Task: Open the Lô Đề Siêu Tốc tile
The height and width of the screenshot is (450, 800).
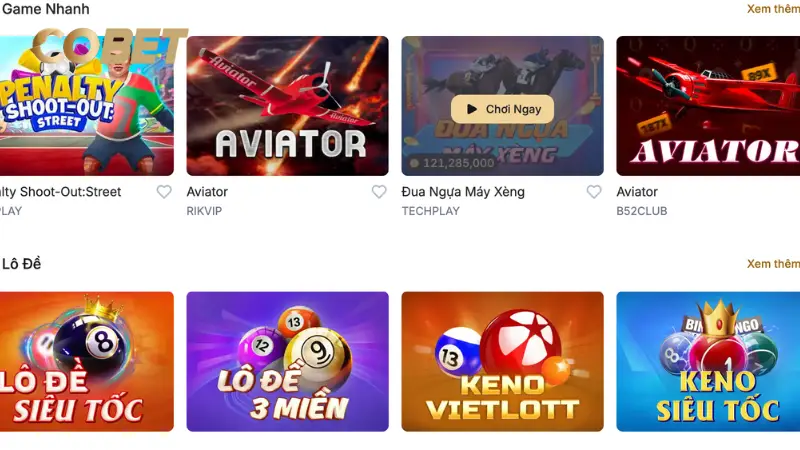Action: [86, 361]
